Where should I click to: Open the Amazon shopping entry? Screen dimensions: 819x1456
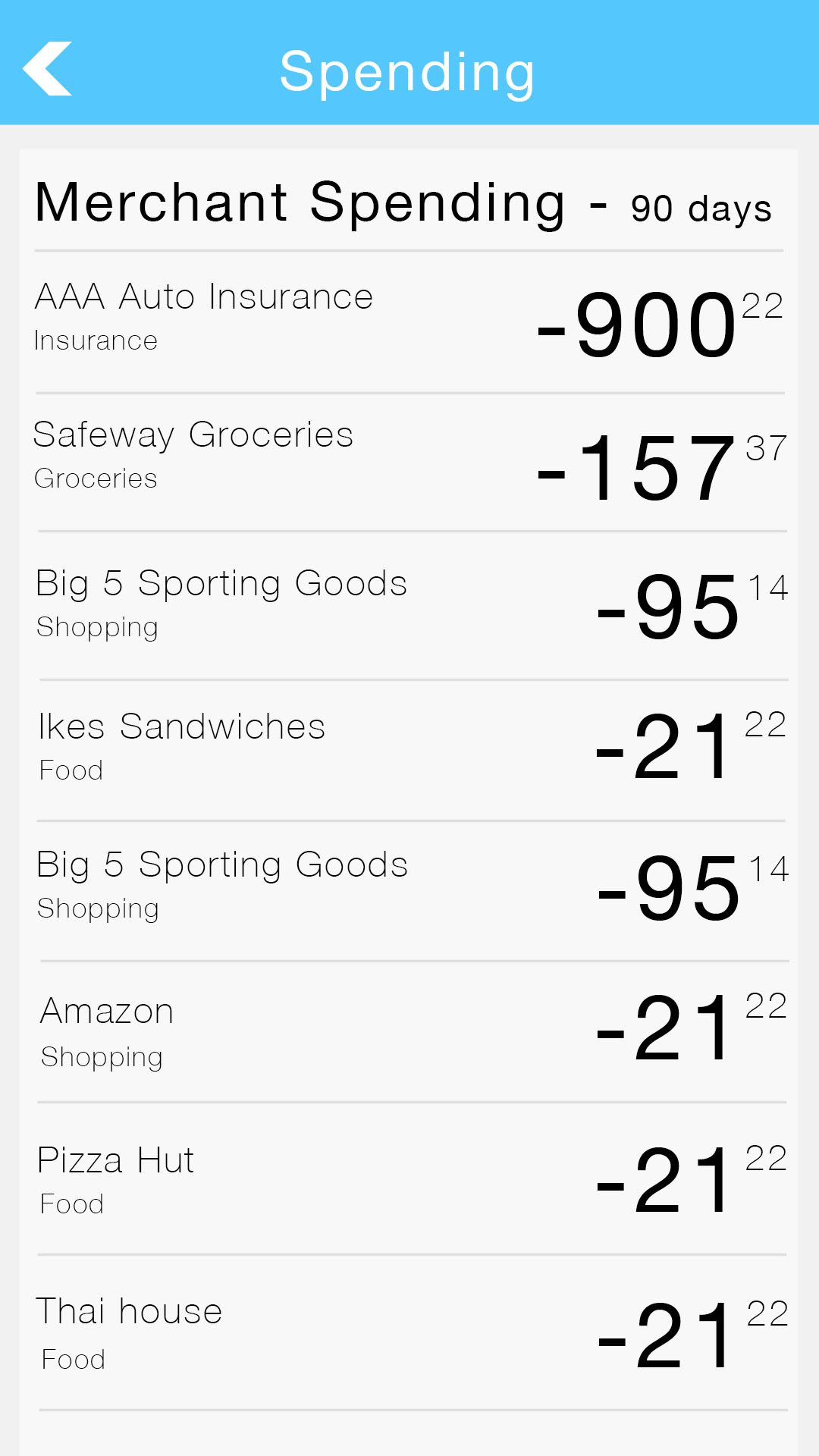click(409, 1031)
